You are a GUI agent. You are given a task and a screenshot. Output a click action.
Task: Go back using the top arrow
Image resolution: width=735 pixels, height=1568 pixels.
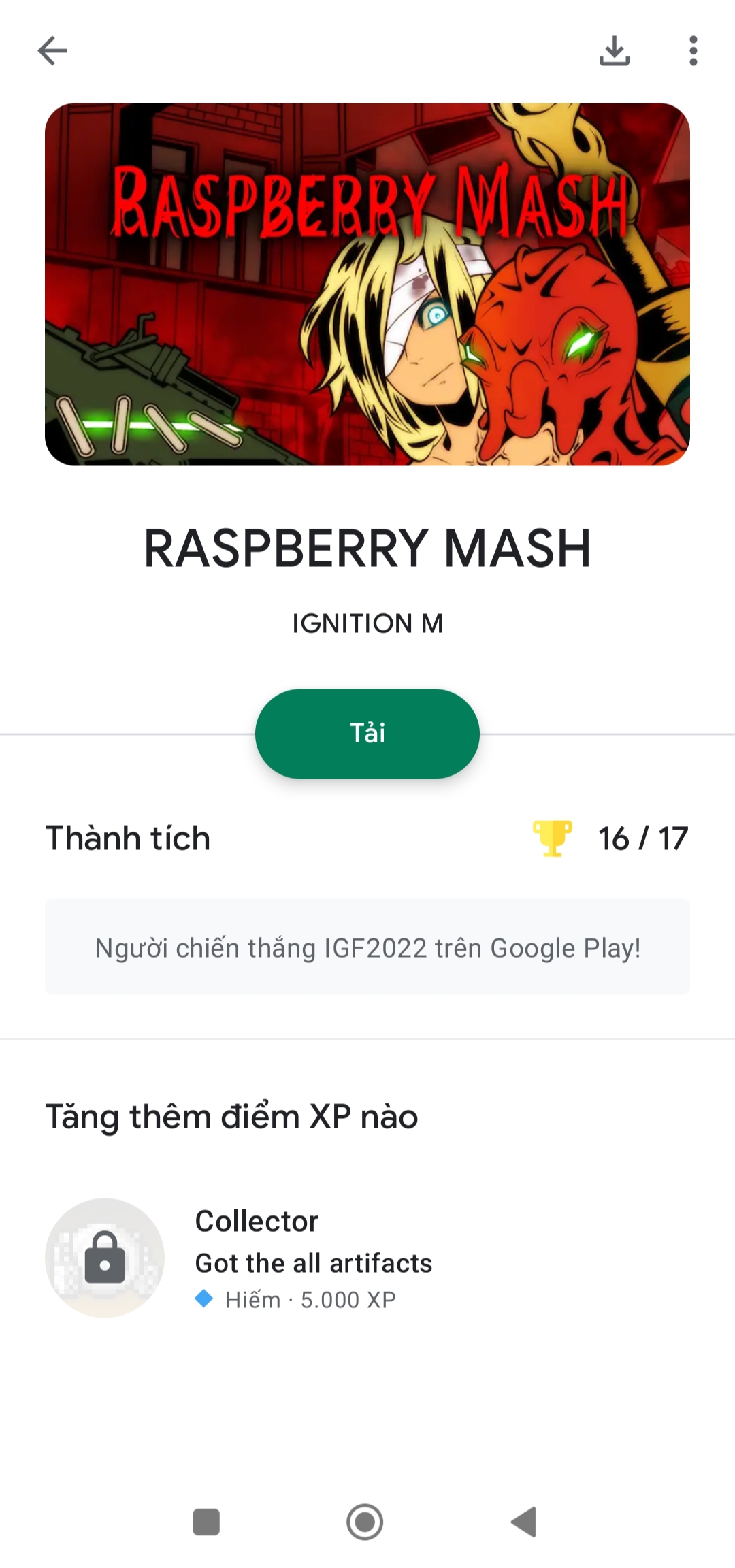52,50
